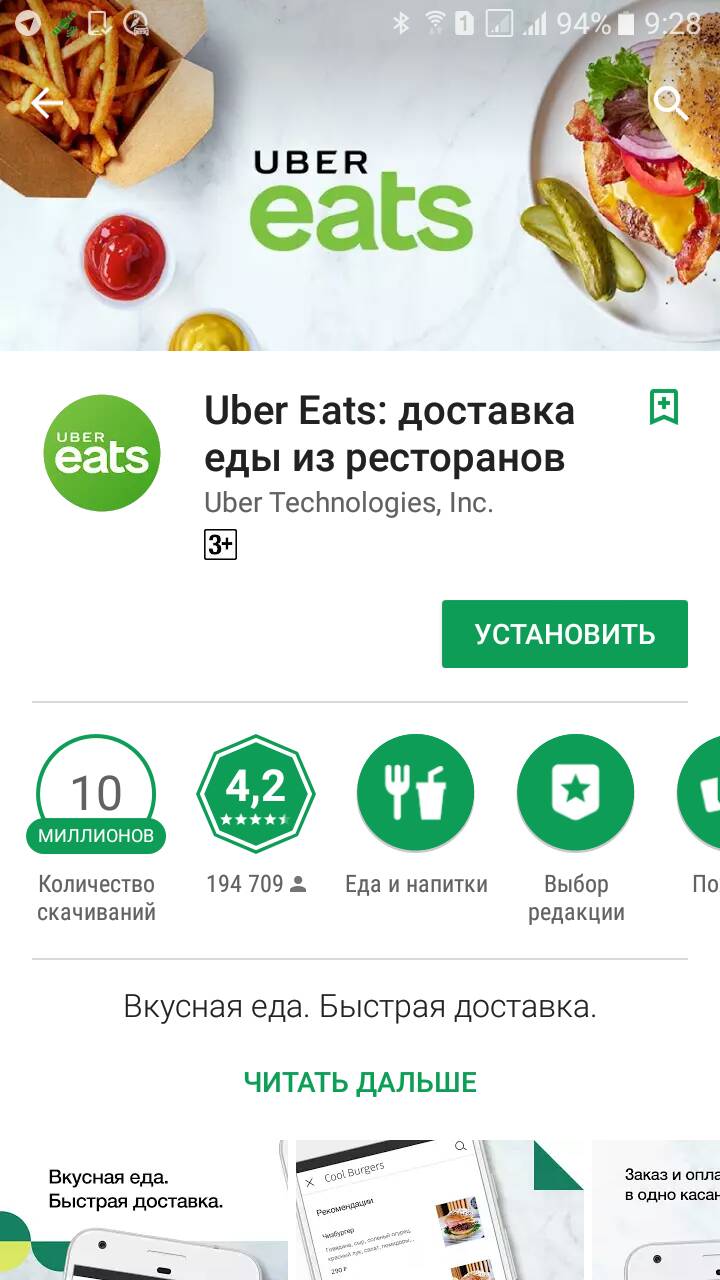The width and height of the screenshot is (720, 1280).
Task: Tap Читать дальше to read more
Action: point(360,1082)
